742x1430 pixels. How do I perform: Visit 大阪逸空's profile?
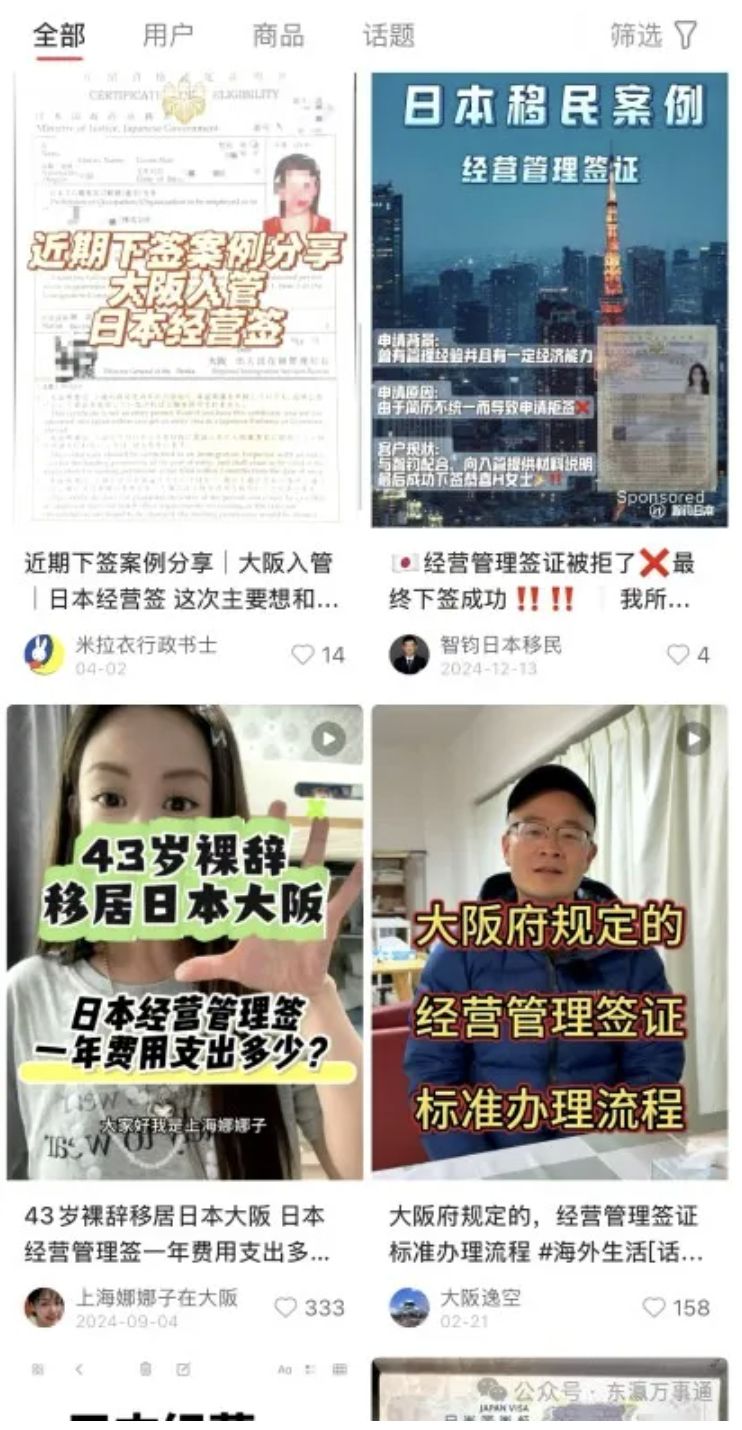click(409, 1307)
